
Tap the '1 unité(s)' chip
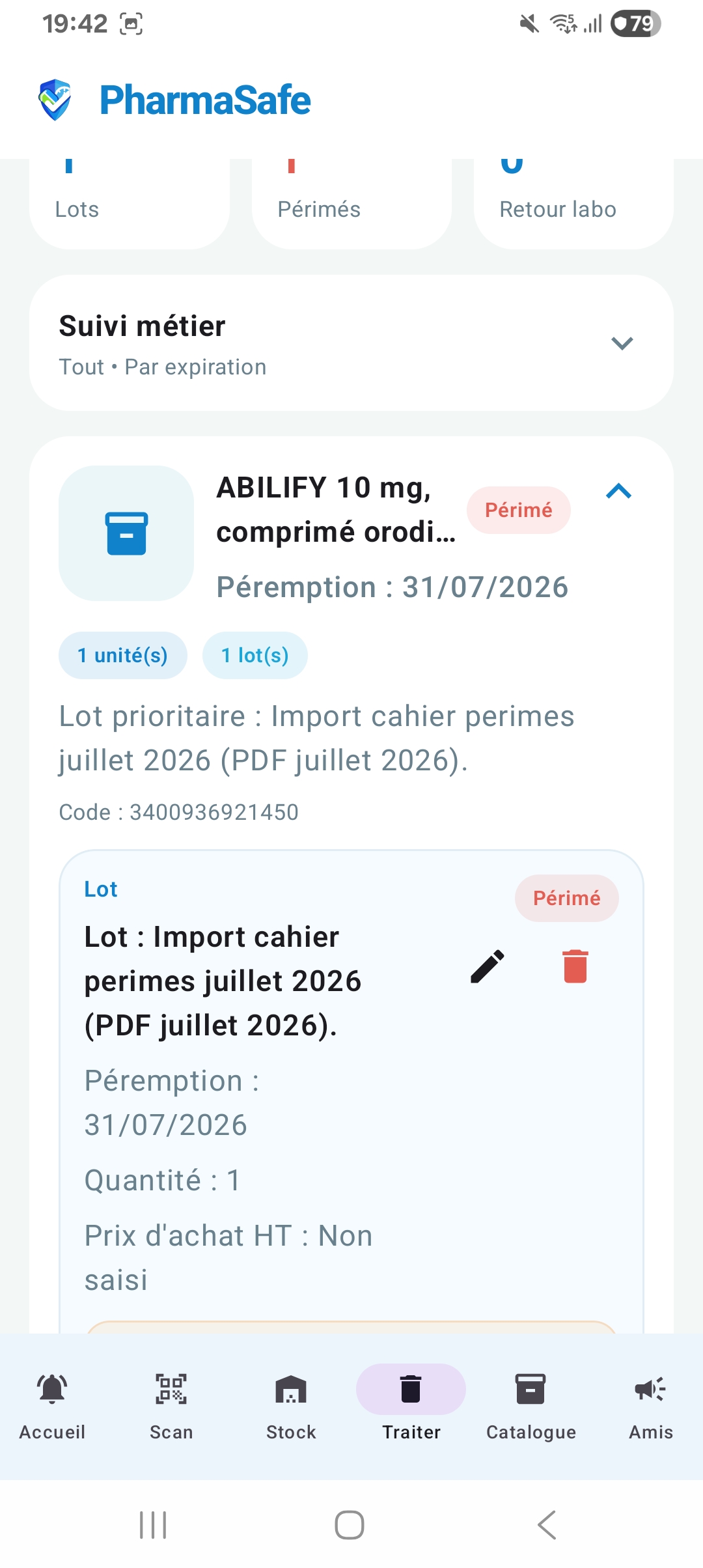tap(122, 655)
